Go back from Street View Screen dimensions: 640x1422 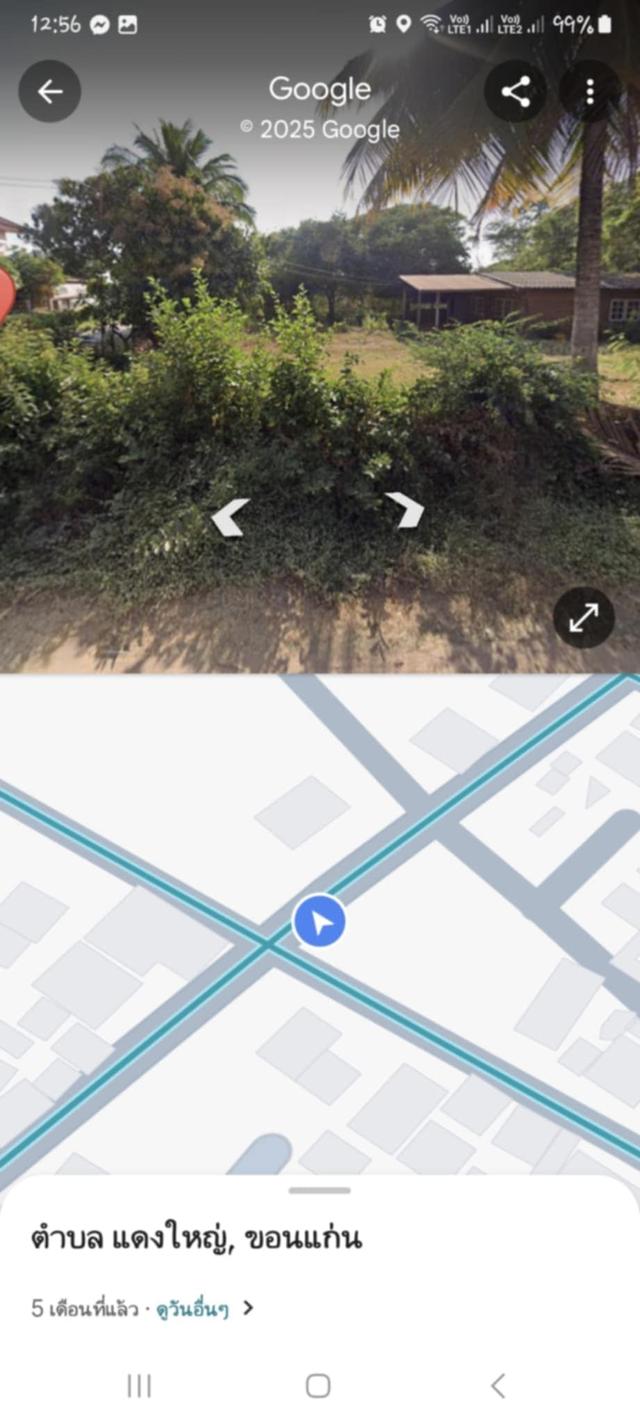pyautogui.click(x=50, y=91)
